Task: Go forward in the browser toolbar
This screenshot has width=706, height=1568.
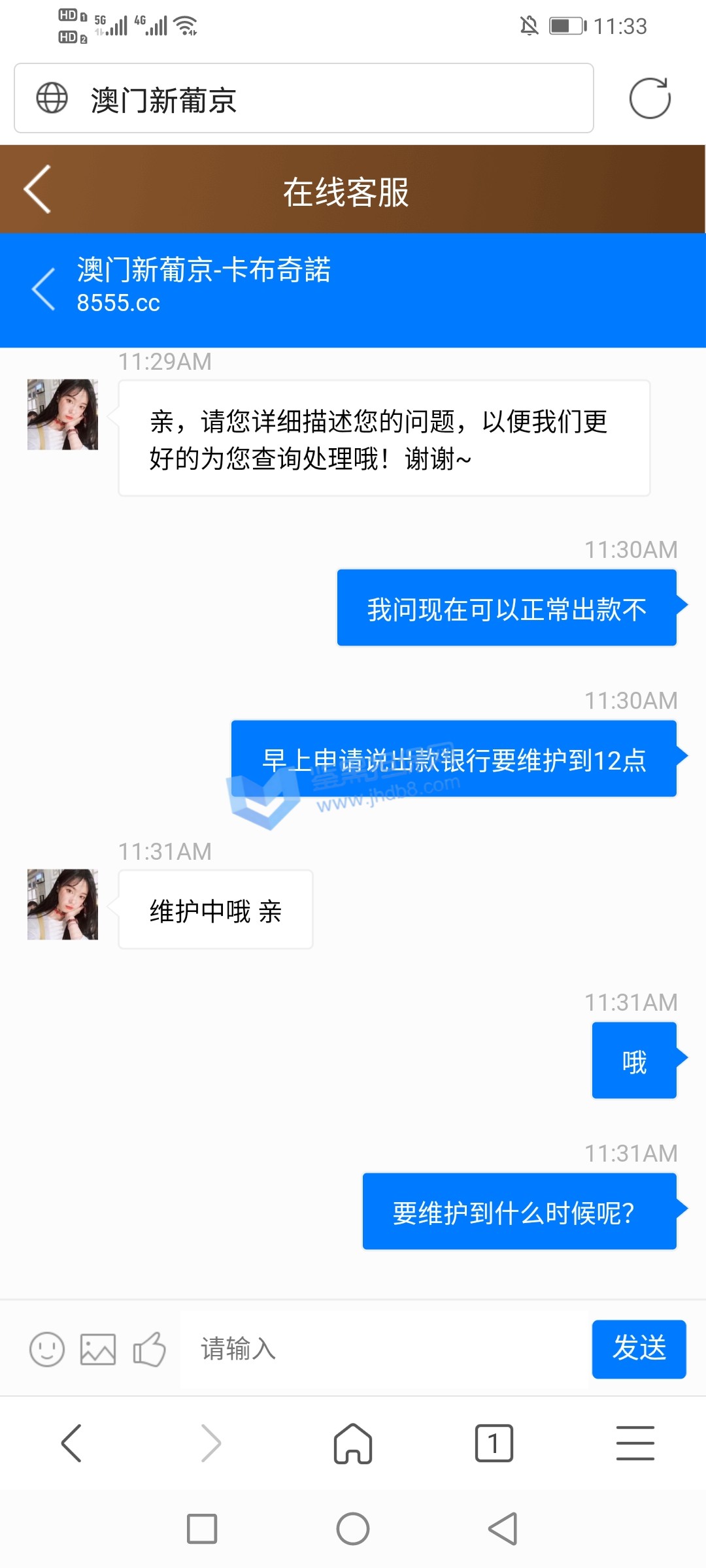Action: pos(211,1443)
